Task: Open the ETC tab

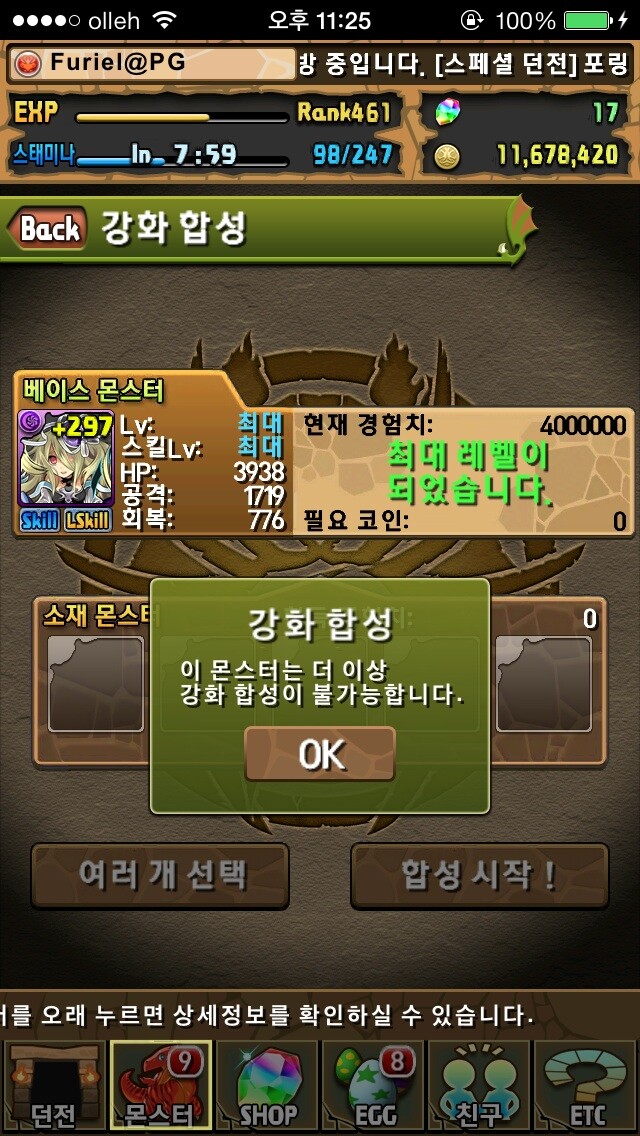Action: 587,1084
